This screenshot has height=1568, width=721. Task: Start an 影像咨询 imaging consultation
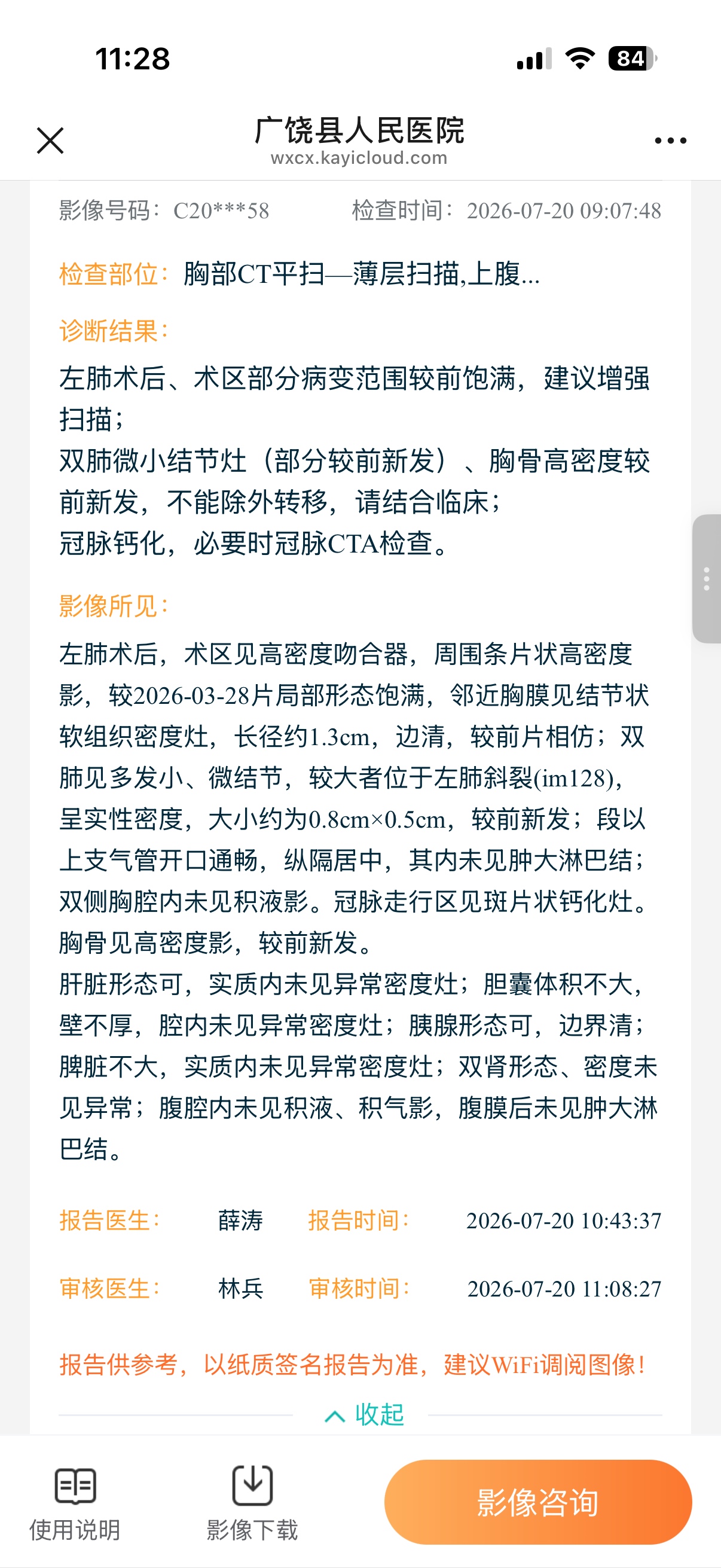(538, 1502)
